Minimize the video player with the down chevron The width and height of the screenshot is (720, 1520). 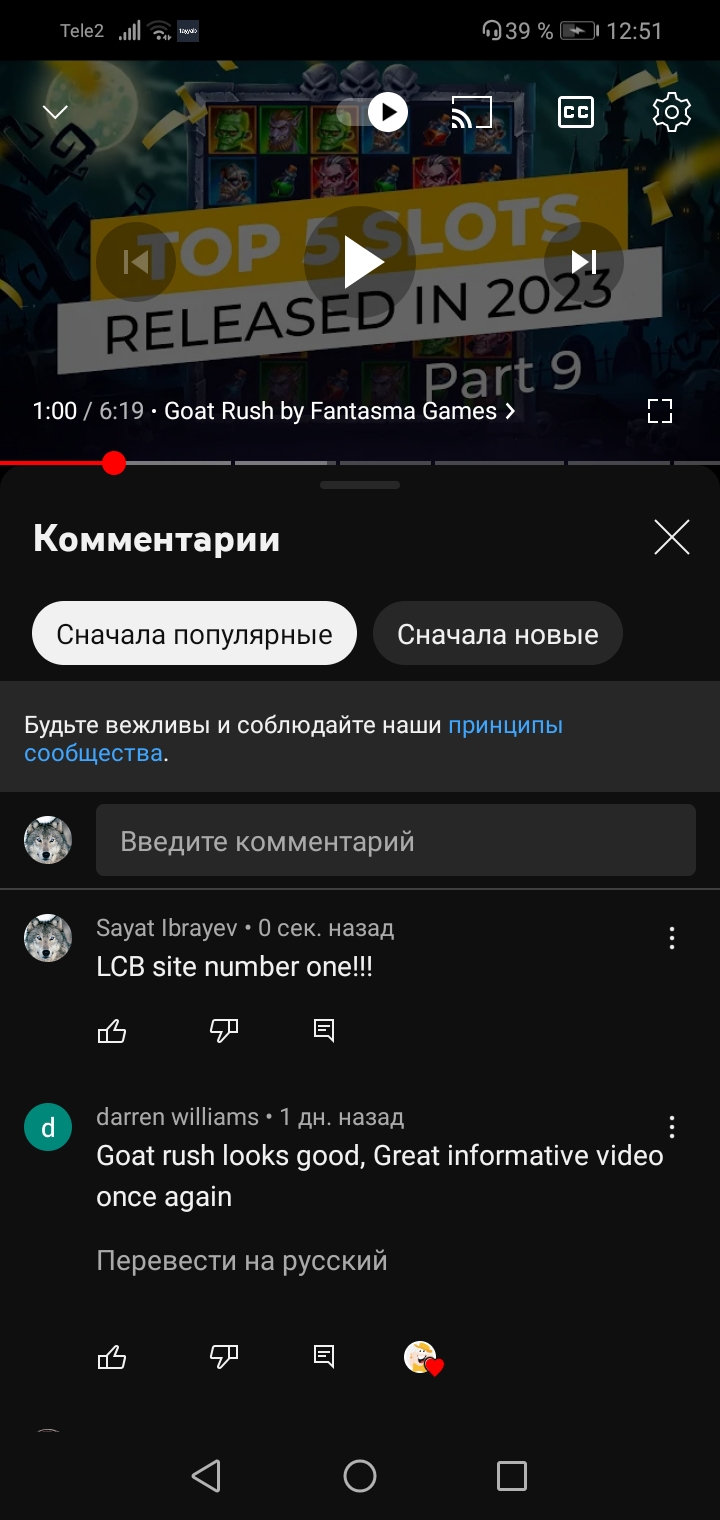pyautogui.click(x=56, y=112)
